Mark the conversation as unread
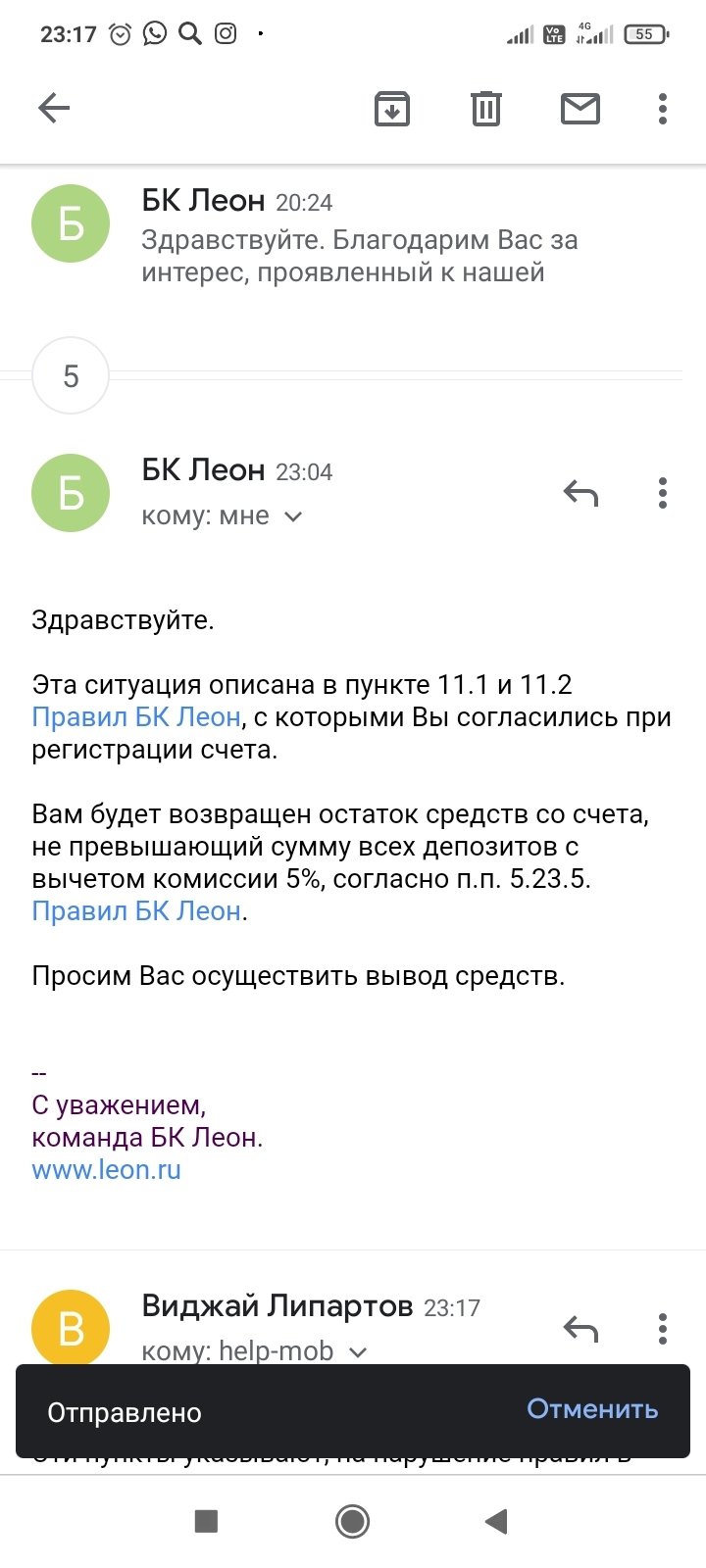 pyautogui.click(x=580, y=109)
